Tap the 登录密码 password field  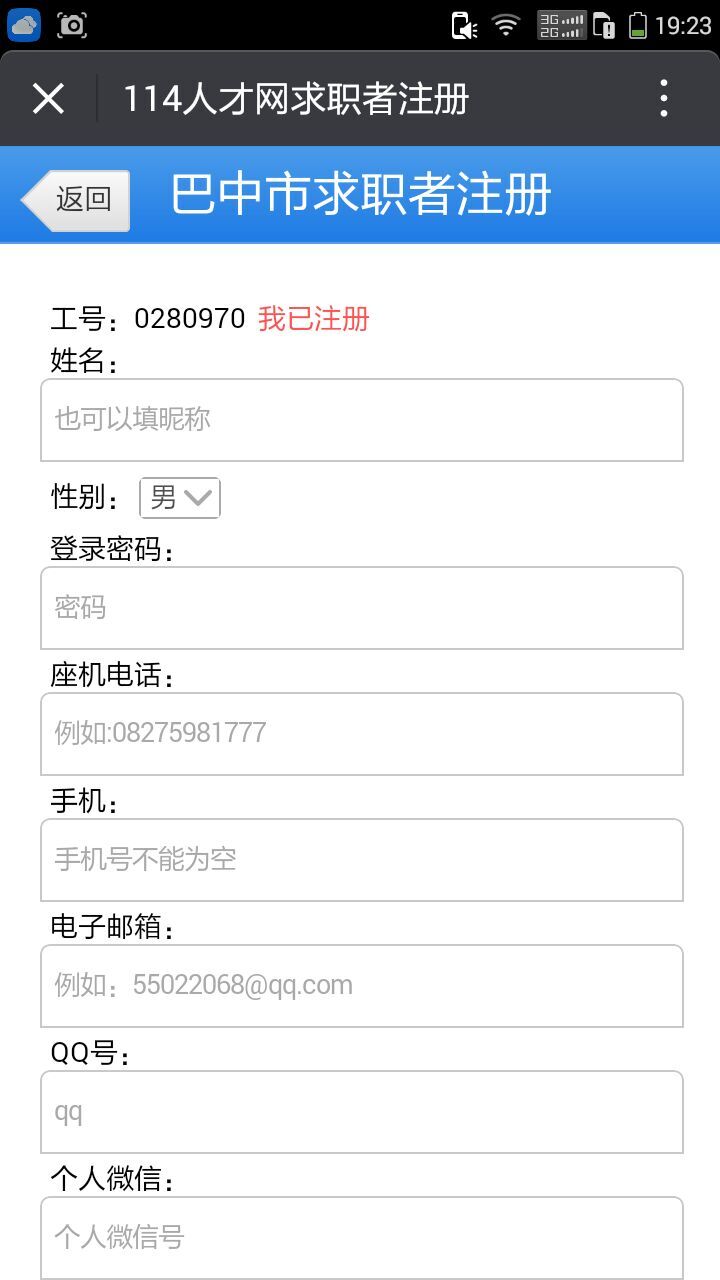click(x=362, y=608)
